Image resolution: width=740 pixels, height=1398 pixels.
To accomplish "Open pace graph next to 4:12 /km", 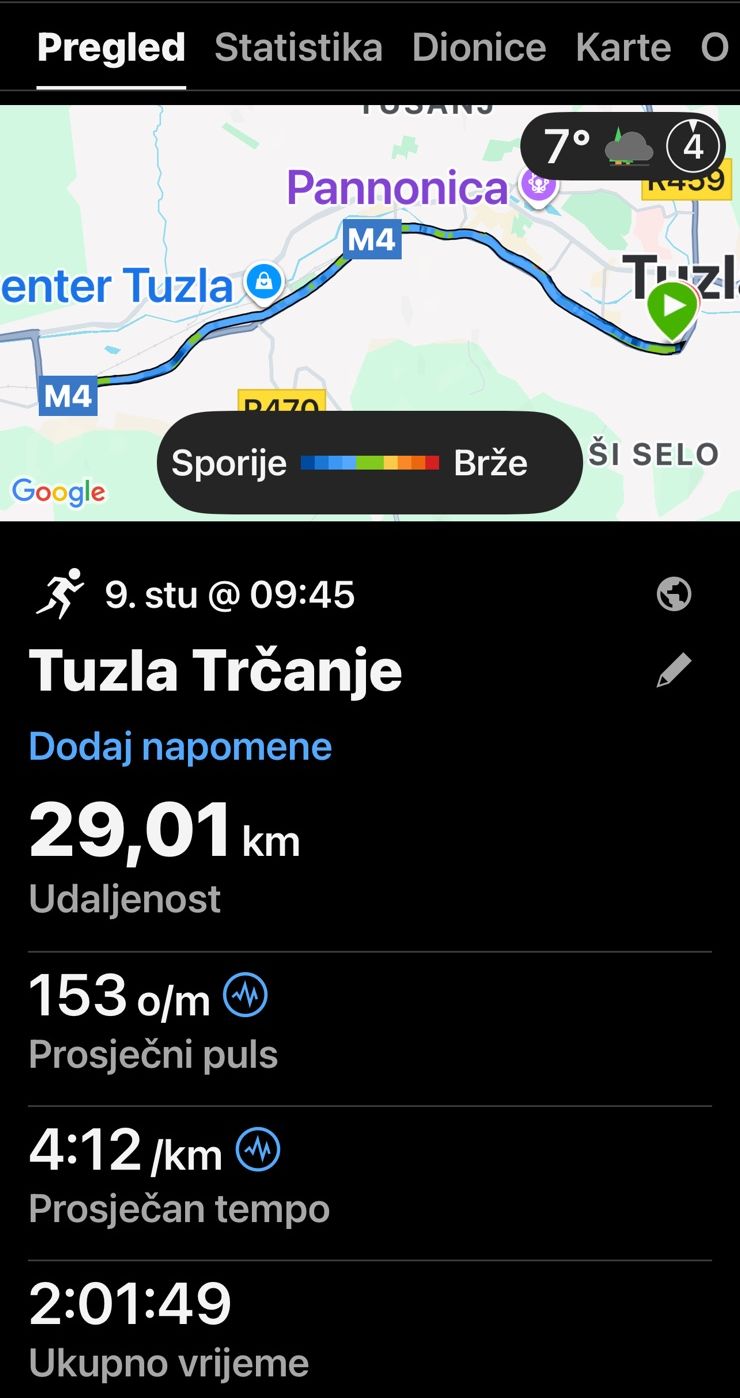I will click(x=258, y=1150).
